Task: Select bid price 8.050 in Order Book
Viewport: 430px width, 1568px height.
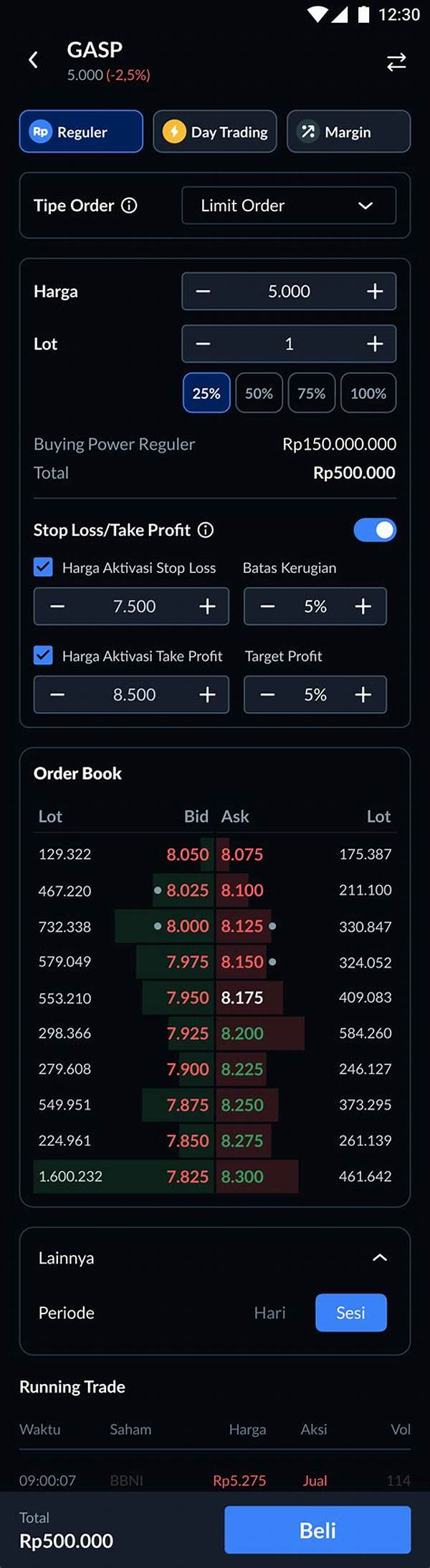Action: (x=187, y=854)
